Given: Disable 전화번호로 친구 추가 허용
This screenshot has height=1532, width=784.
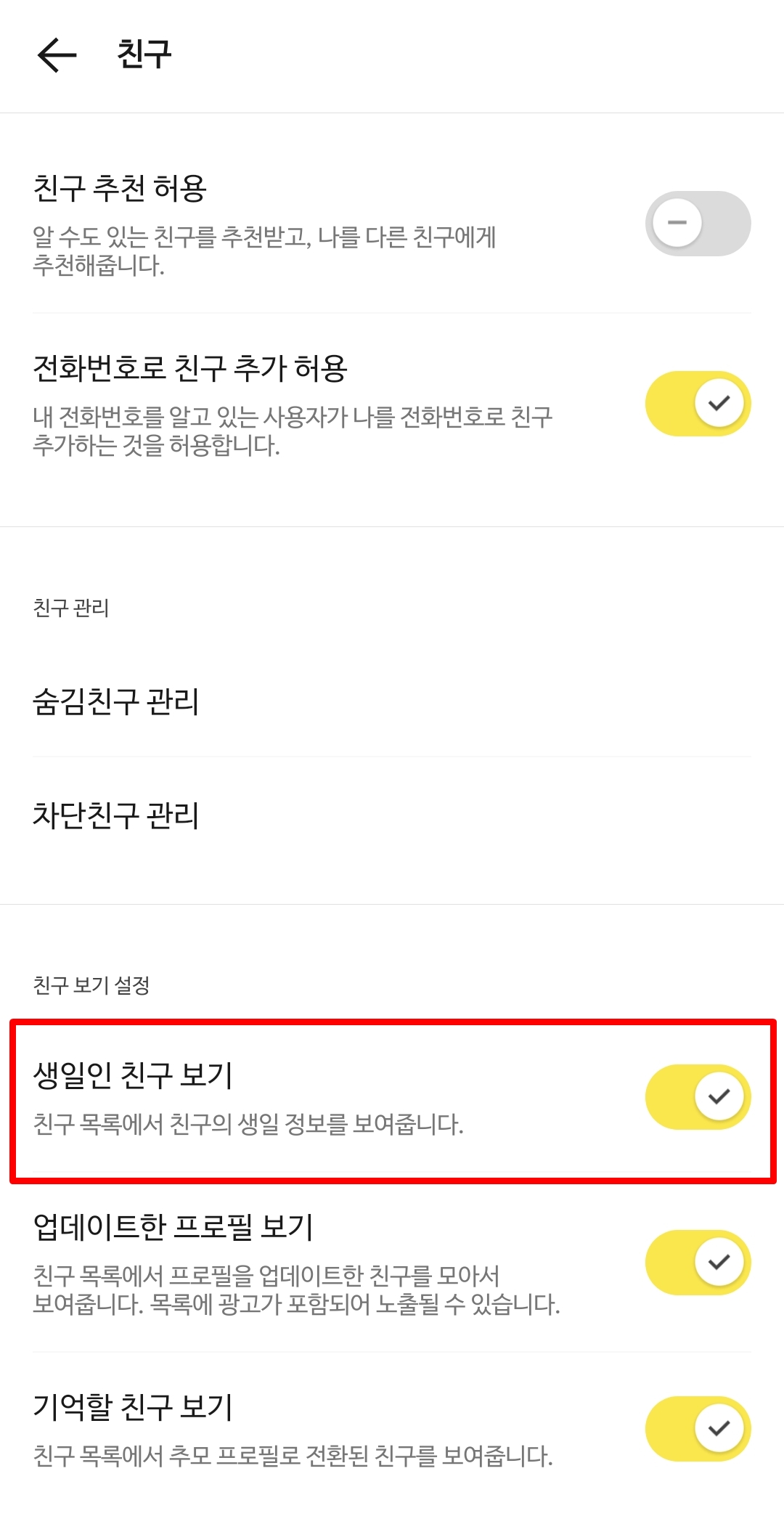Looking at the screenshot, I should click(x=695, y=403).
